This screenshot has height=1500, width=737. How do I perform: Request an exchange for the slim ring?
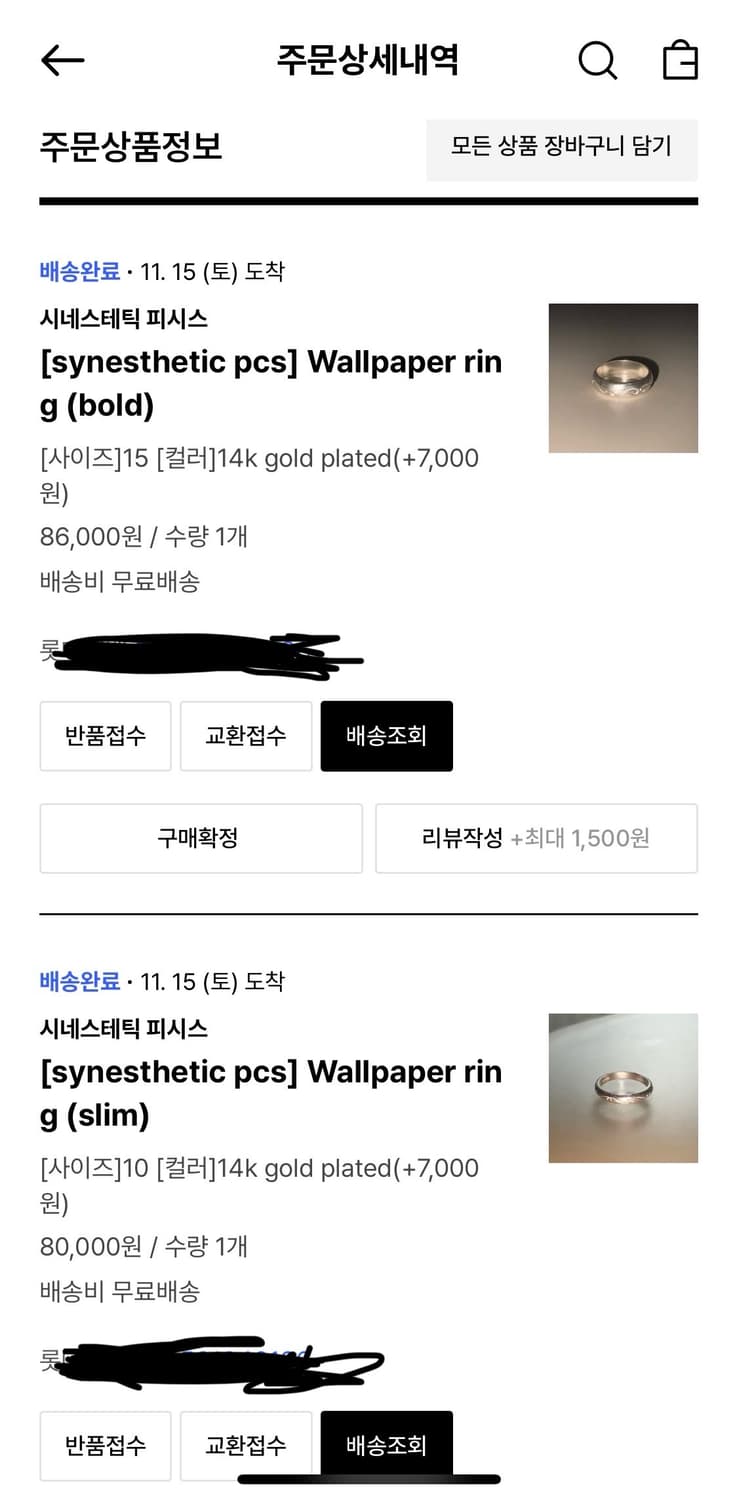pyautogui.click(x=246, y=1446)
